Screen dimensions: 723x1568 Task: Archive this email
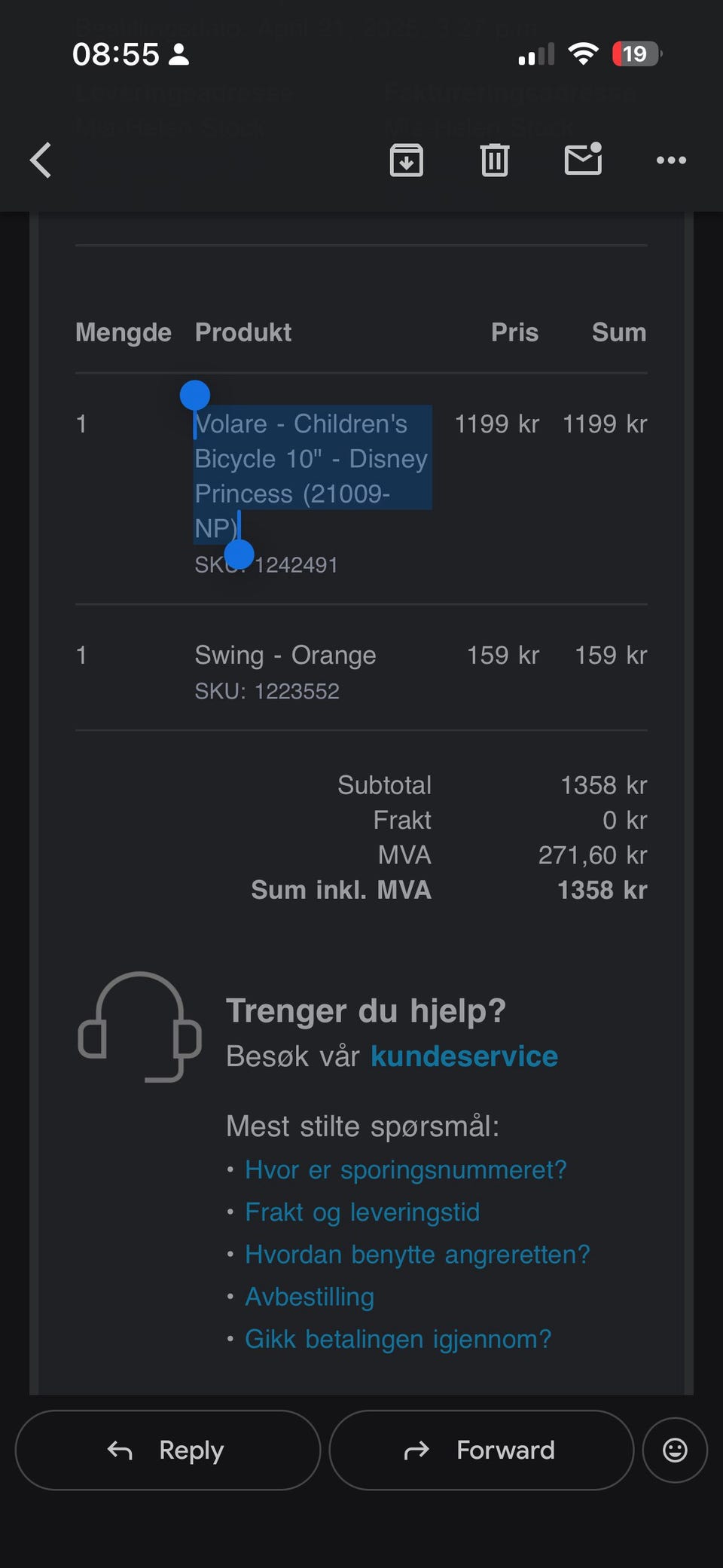[x=407, y=160]
